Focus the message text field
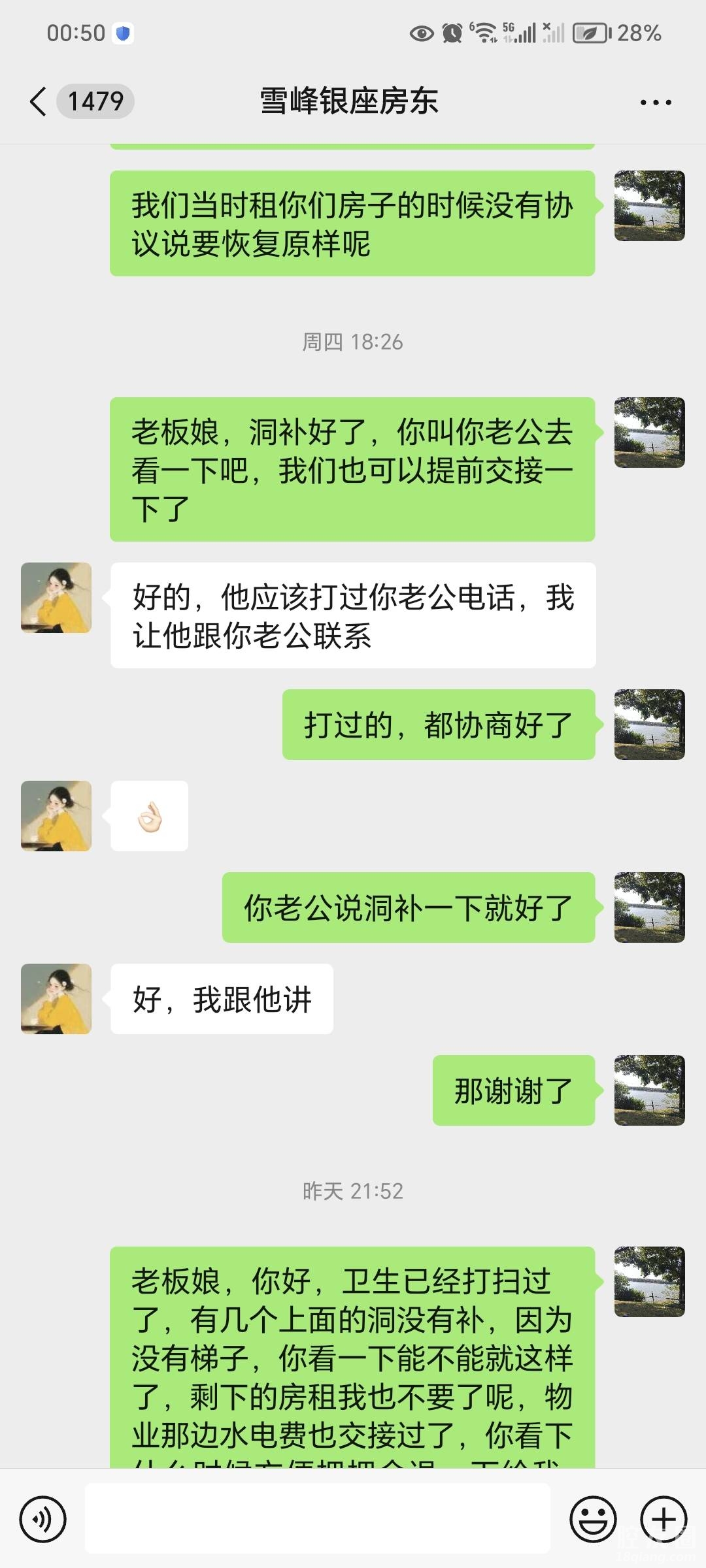Image resolution: width=706 pixels, height=1568 pixels. click(x=317, y=1518)
